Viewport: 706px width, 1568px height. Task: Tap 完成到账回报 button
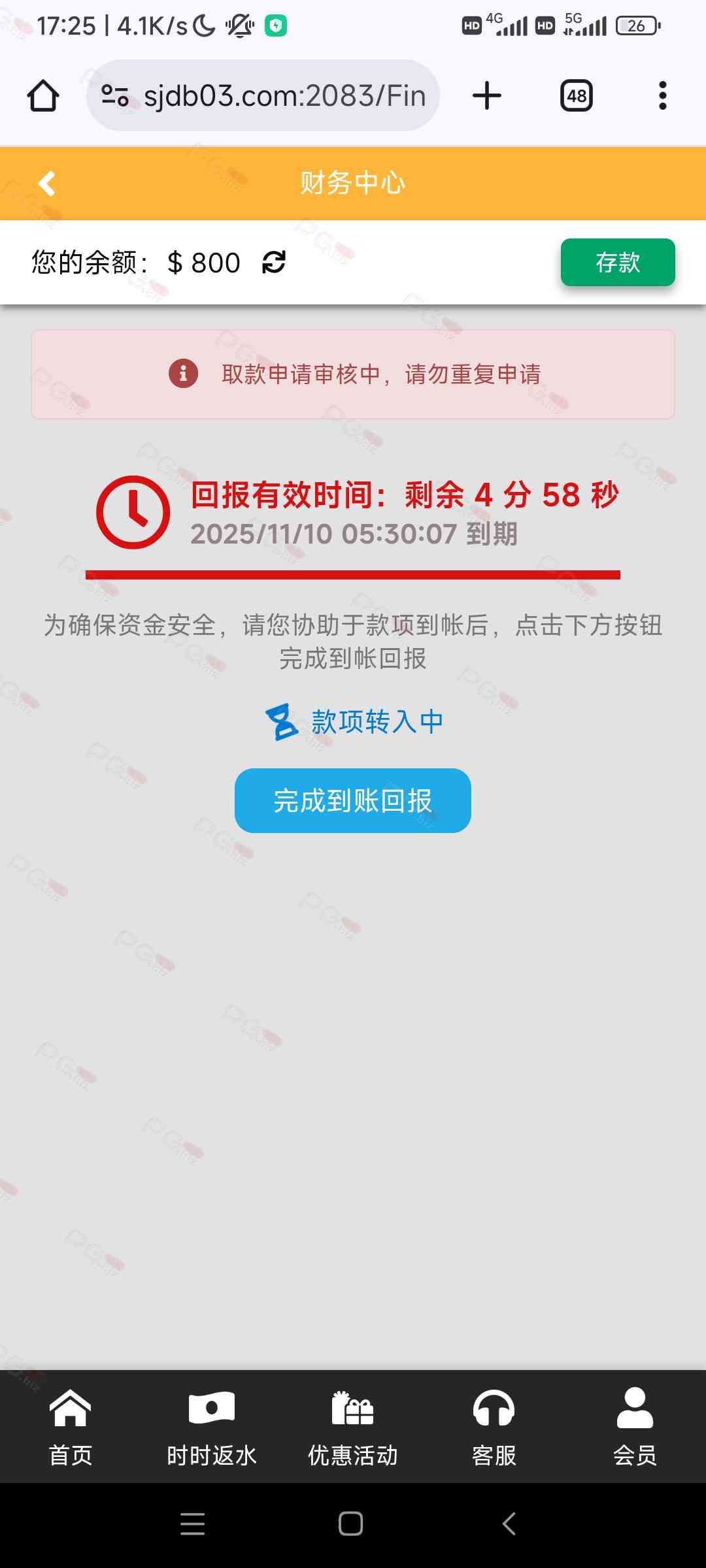pyautogui.click(x=352, y=800)
